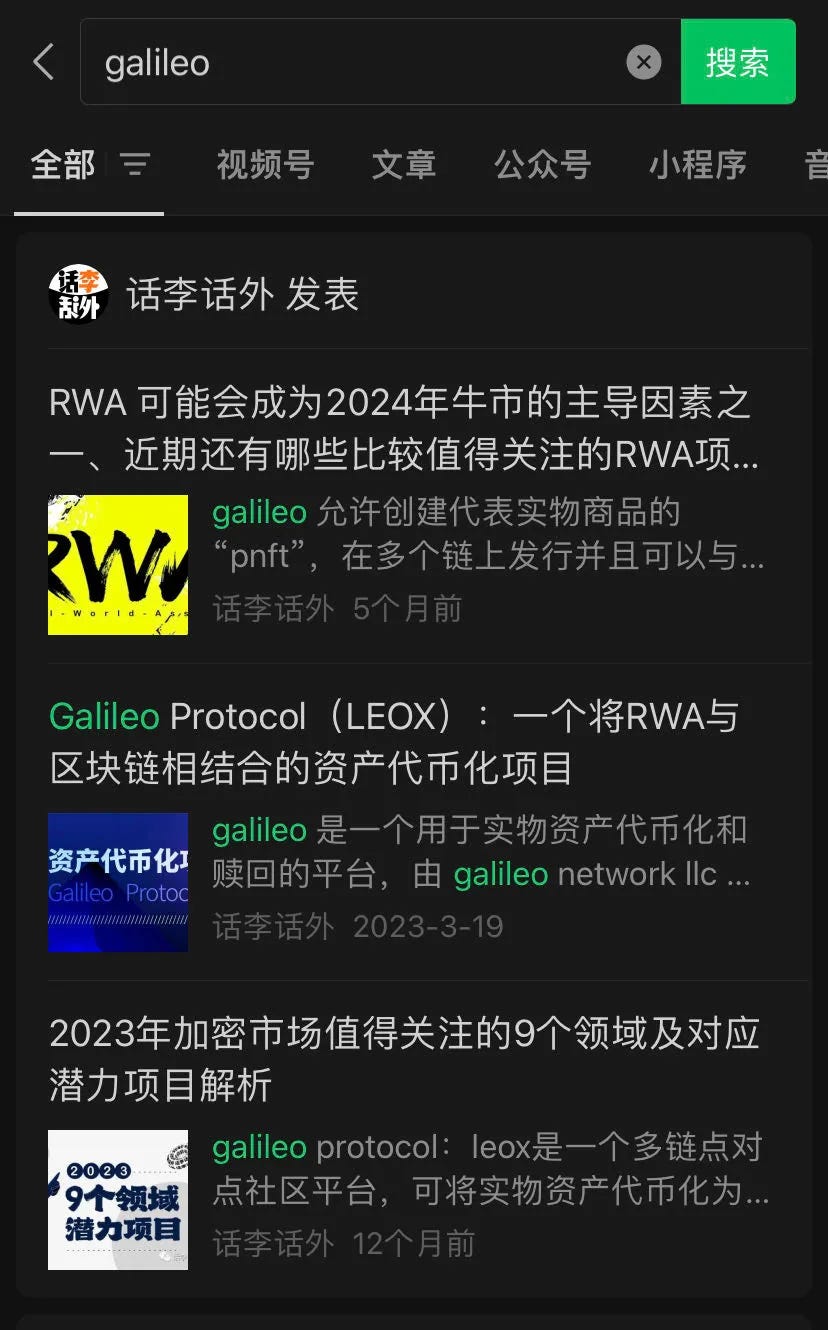The width and height of the screenshot is (828, 1330).
Task: Open the Galileo Protocol（LEOX） article
Action: pyautogui.click(x=393, y=742)
